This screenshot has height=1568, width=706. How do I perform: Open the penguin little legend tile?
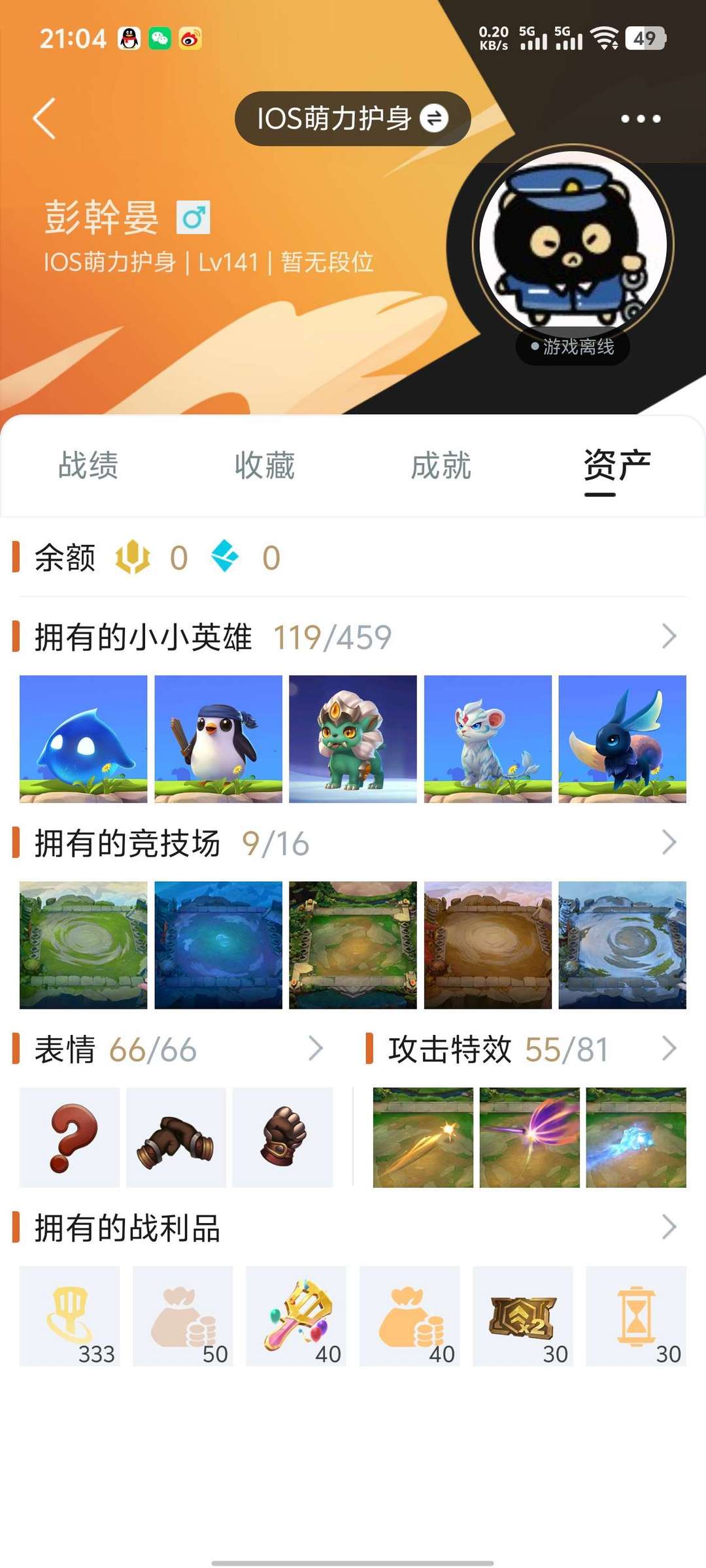(x=218, y=739)
